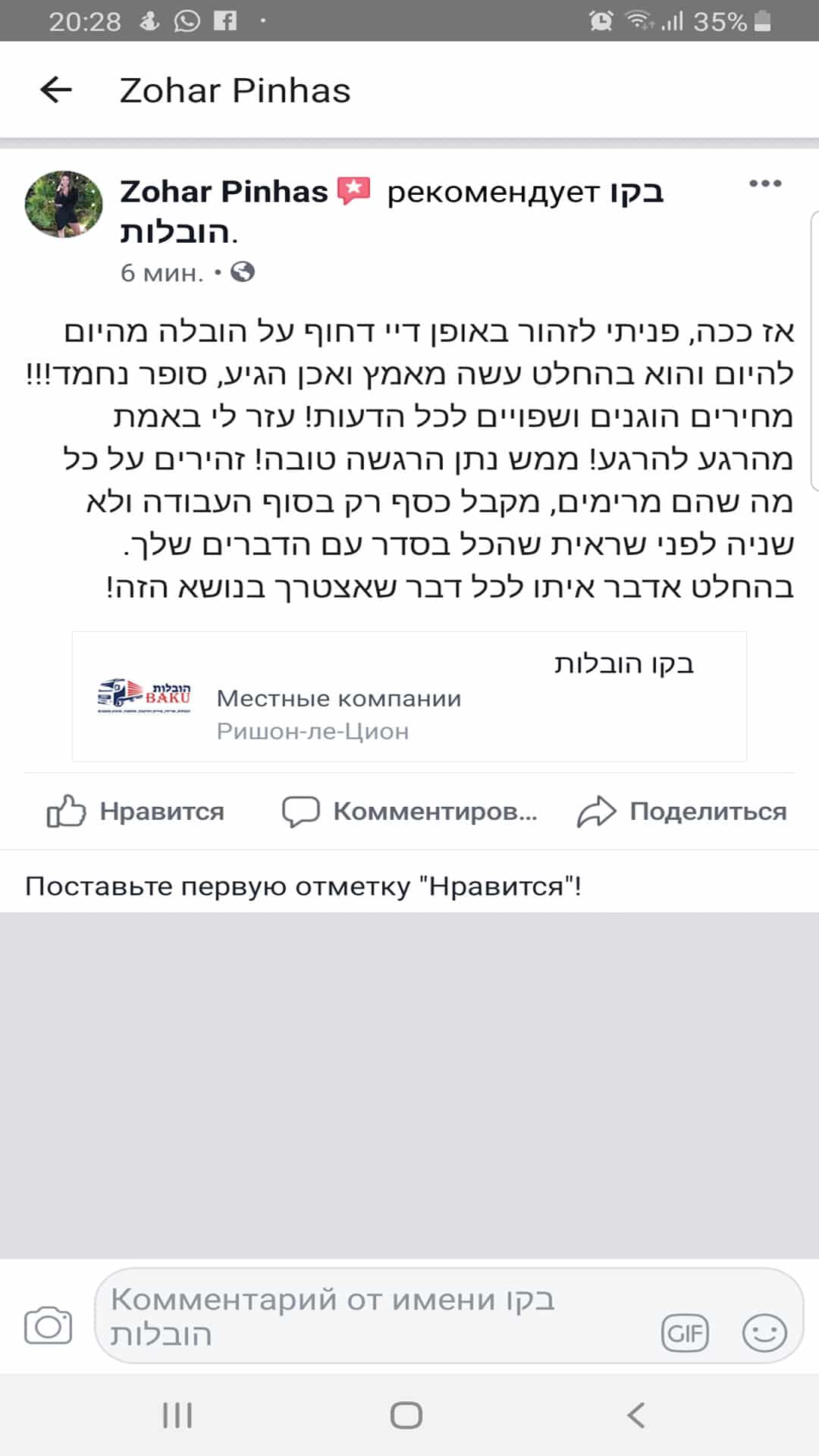Tap the Комментировать button

(409, 811)
